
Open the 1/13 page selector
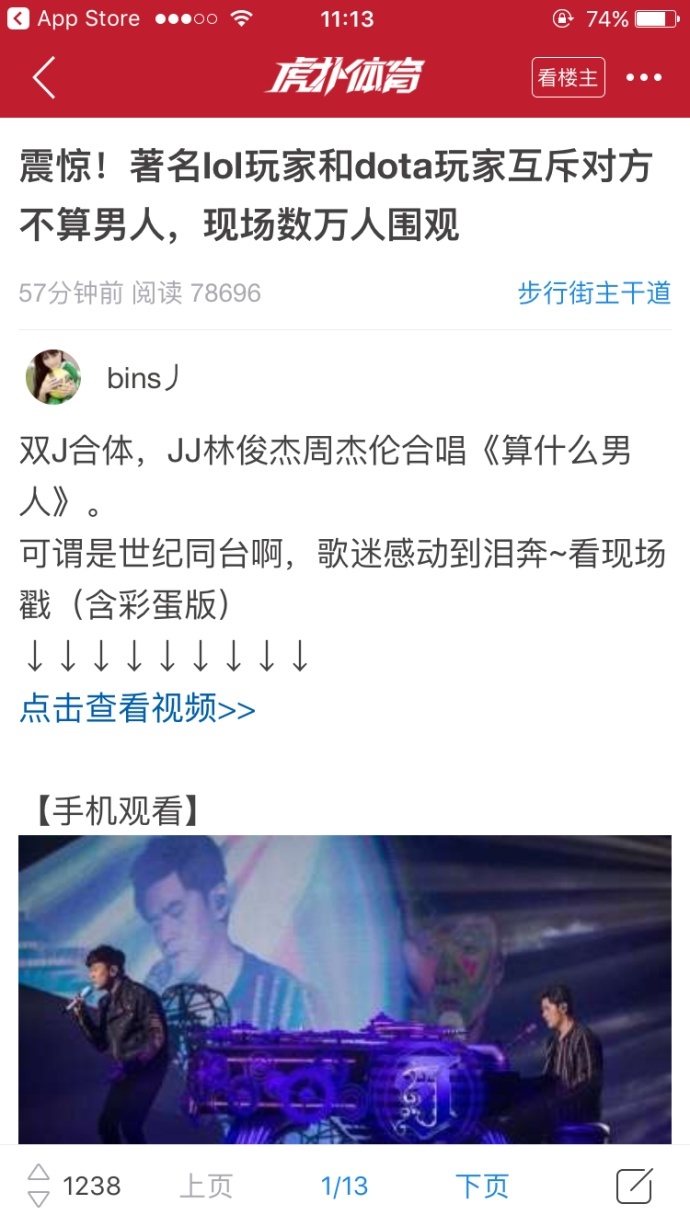tap(344, 1186)
